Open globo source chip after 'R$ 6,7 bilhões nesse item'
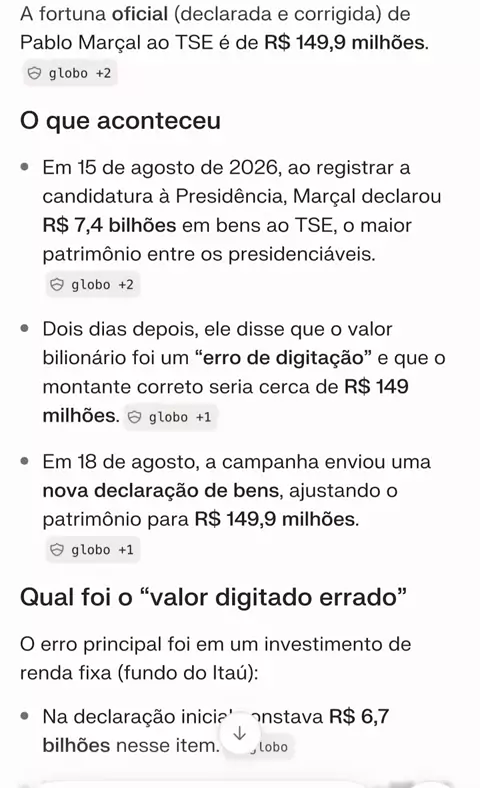The height and width of the screenshot is (788, 480). tap(271, 747)
